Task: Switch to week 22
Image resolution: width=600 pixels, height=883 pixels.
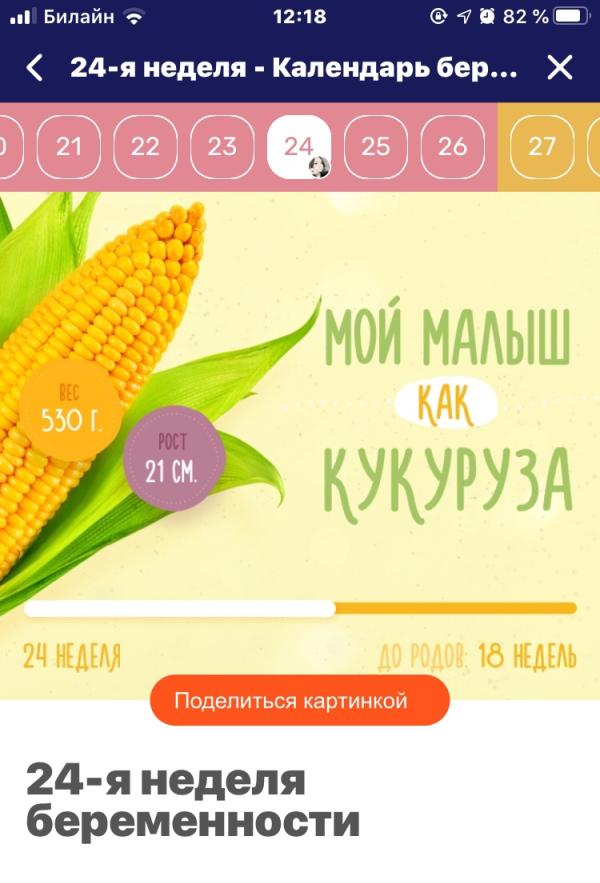Action: [x=145, y=147]
